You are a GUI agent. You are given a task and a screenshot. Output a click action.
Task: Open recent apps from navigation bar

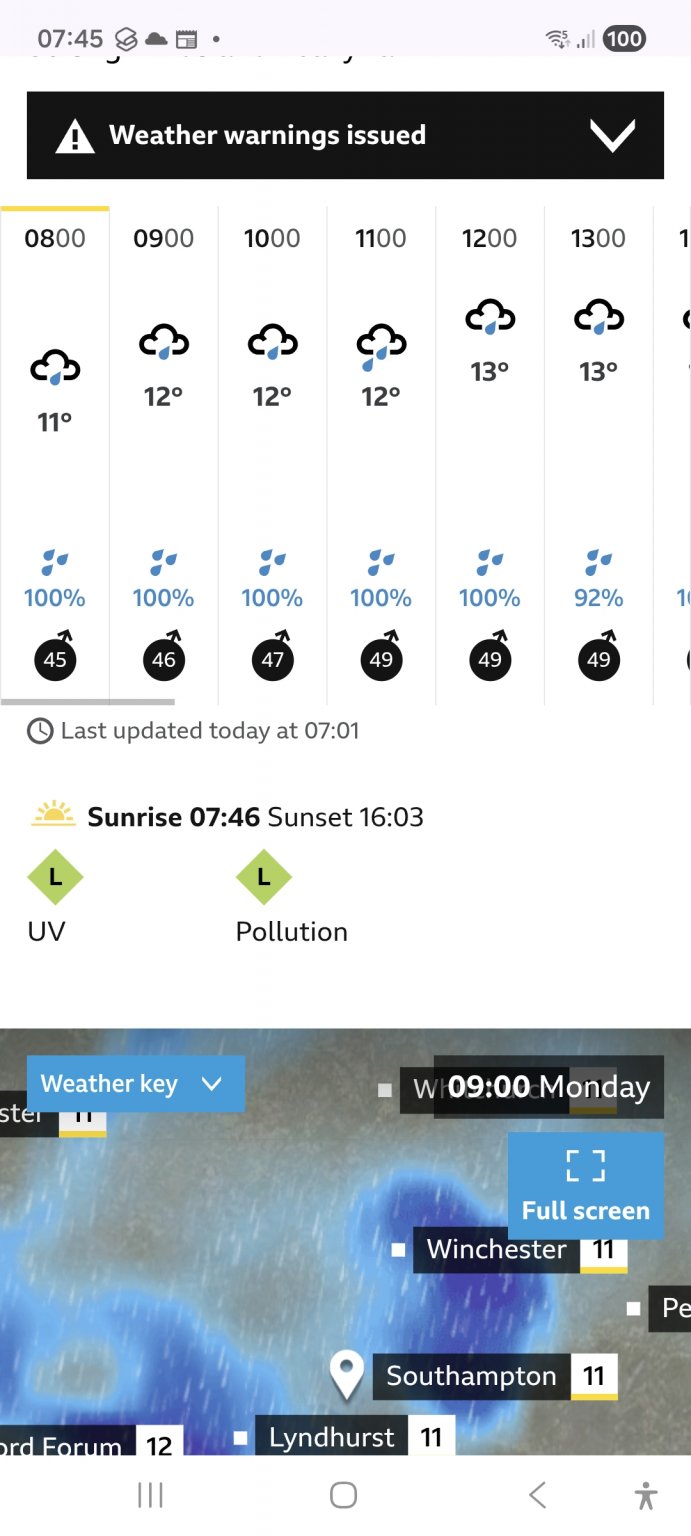click(150, 1496)
